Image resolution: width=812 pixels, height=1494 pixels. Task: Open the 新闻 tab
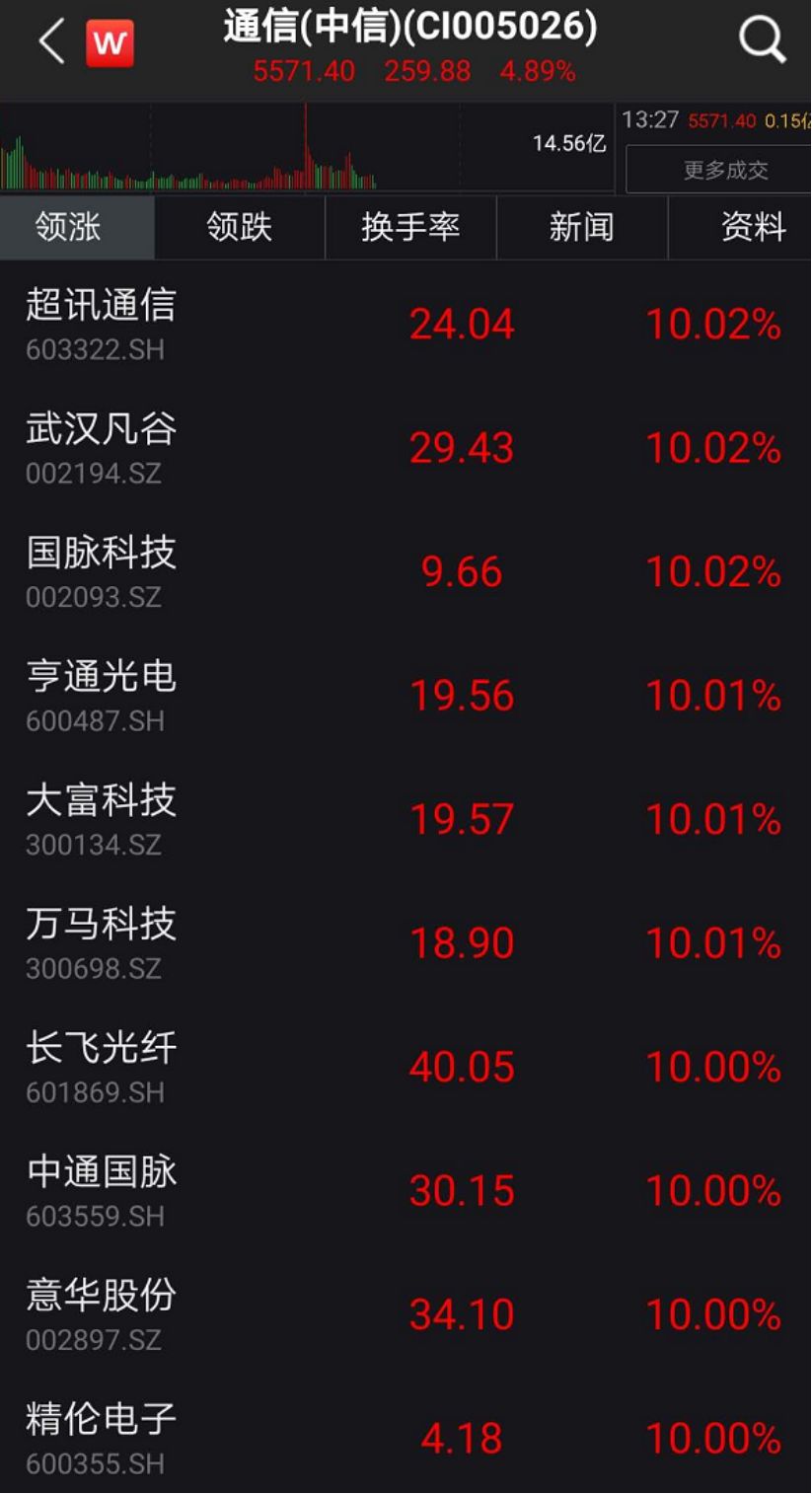(582, 227)
